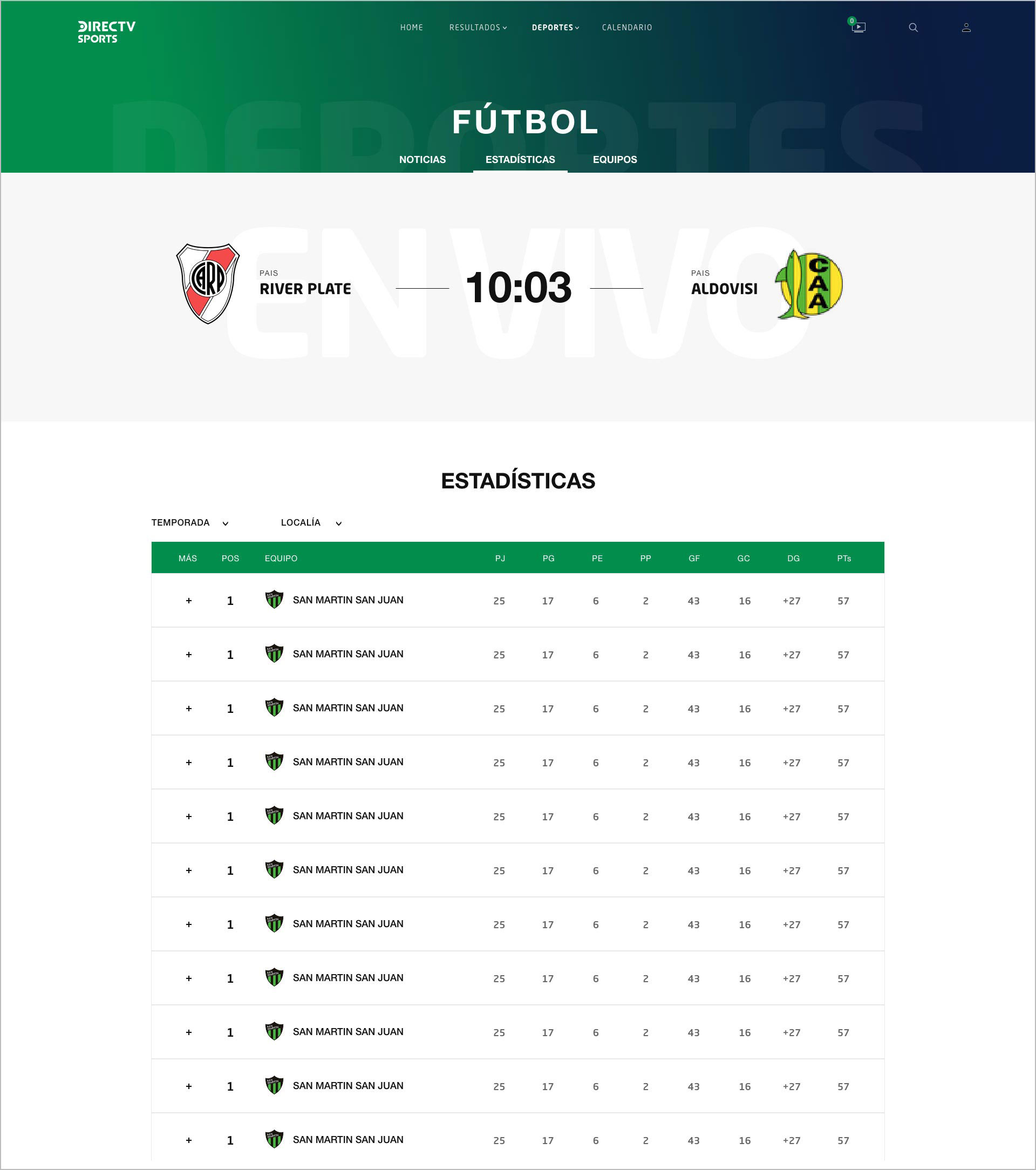This screenshot has height=1170, width=1036.
Task: Open Aldovisi team page
Action: (724, 289)
